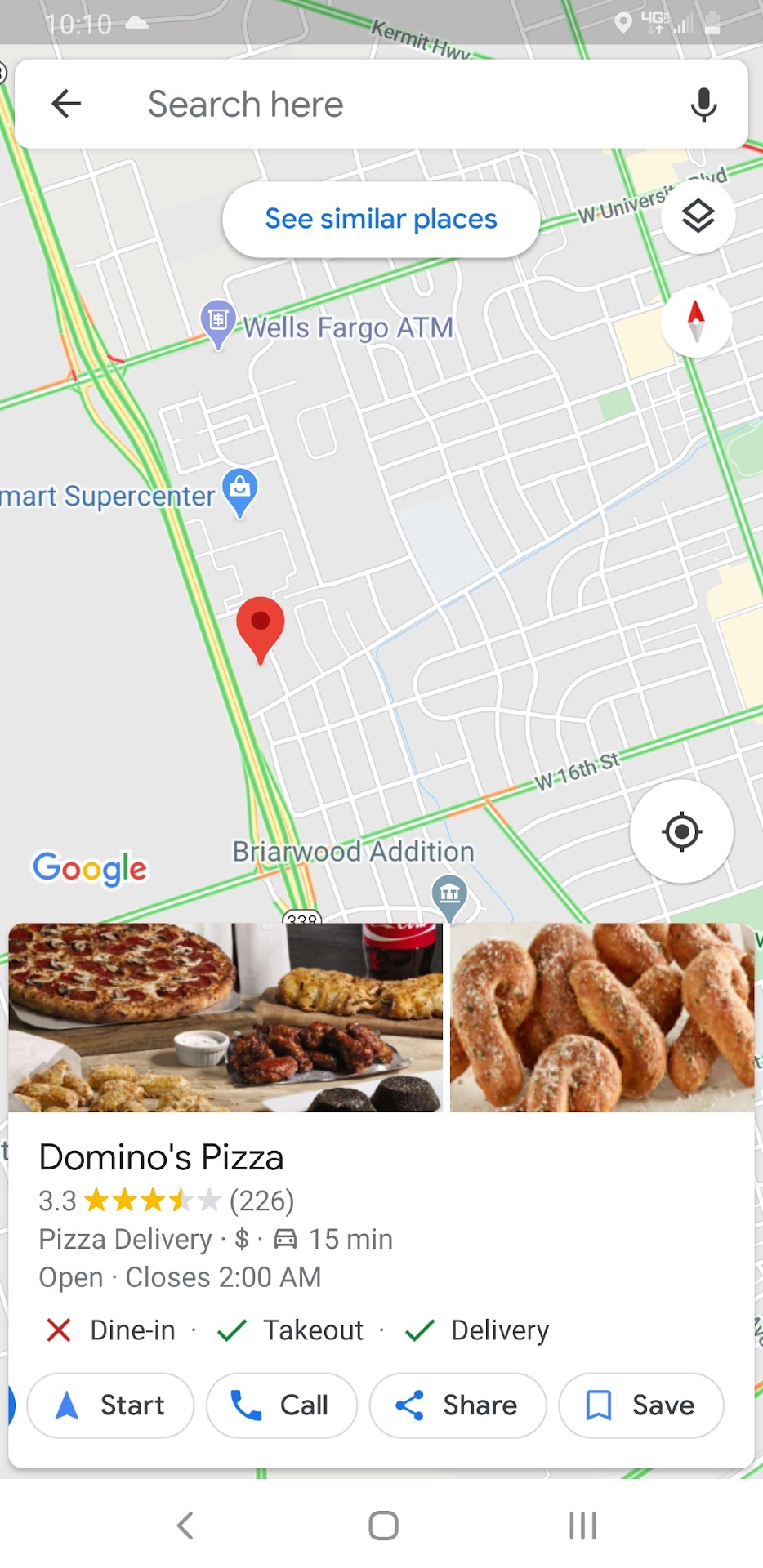Select the Wells Fargo ATM marker
The height and width of the screenshot is (1568, 763).
[x=218, y=322]
